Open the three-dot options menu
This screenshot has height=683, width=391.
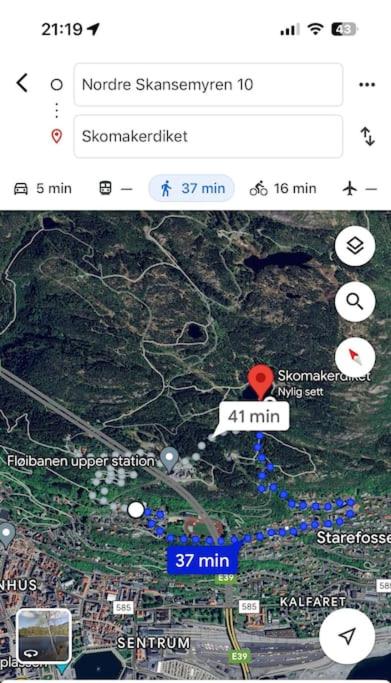pyautogui.click(x=367, y=85)
